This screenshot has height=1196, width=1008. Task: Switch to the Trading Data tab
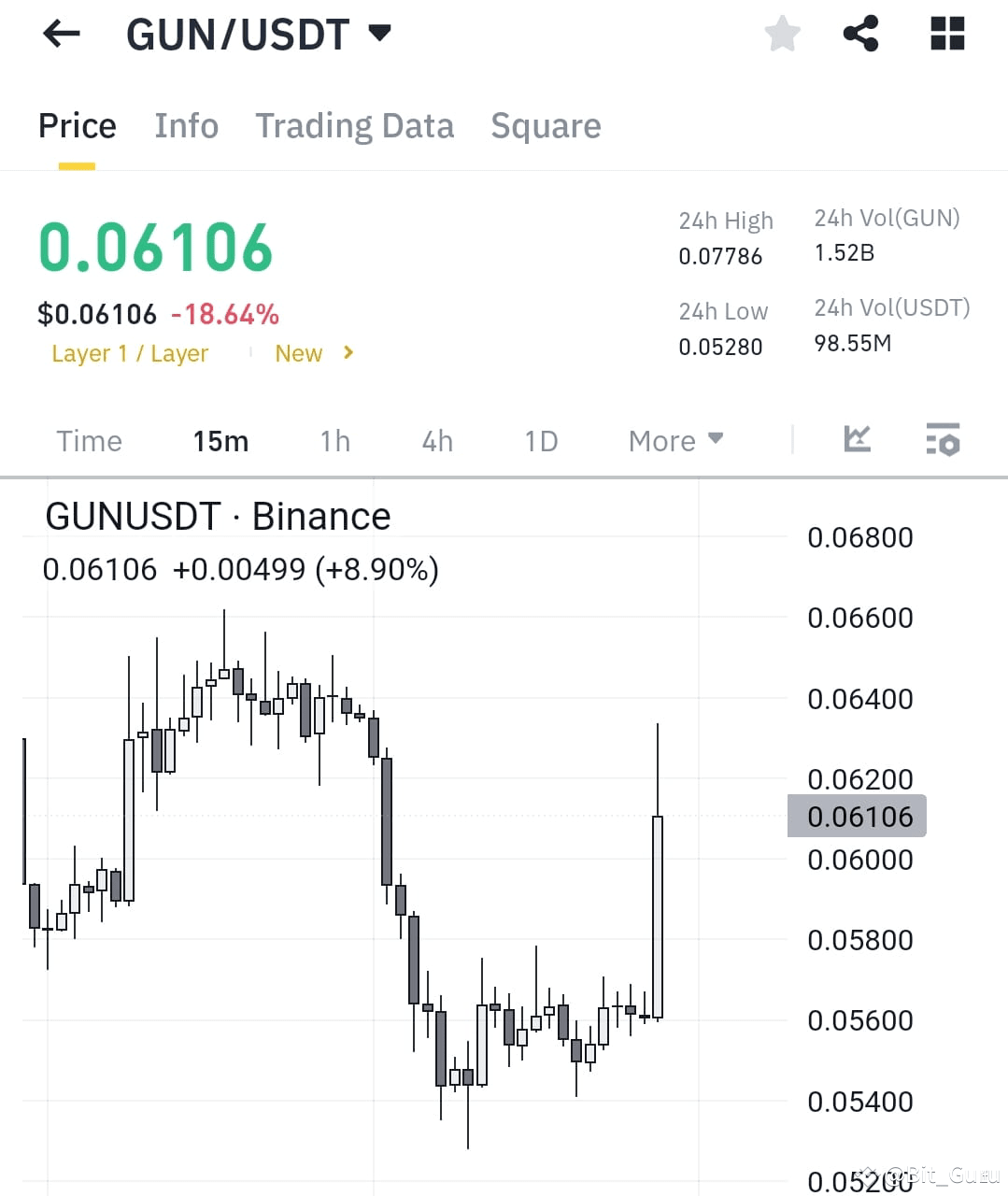coord(355,125)
